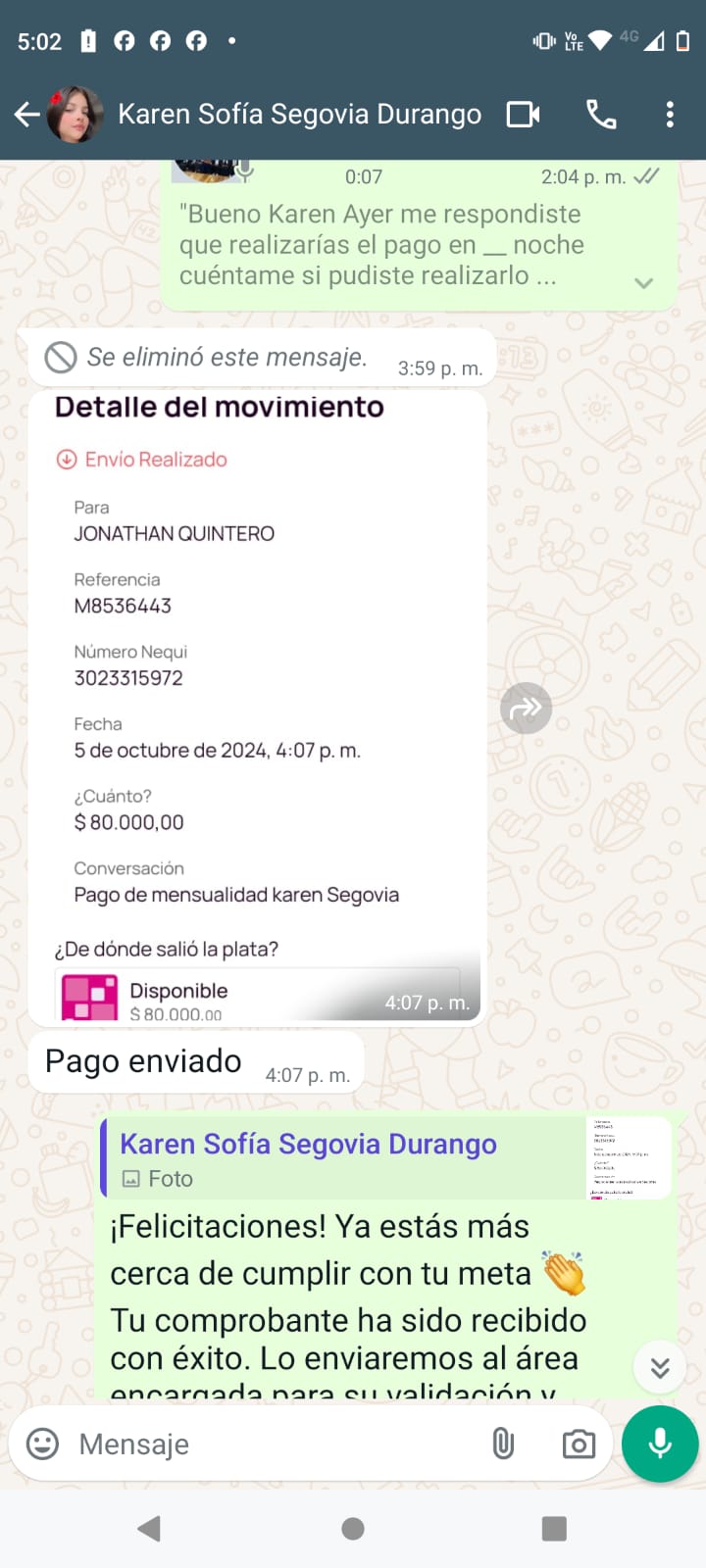This screenshot has width=706, height=1568.
Task: Start a voice call with Karen
Action: (x=601, y=115)
